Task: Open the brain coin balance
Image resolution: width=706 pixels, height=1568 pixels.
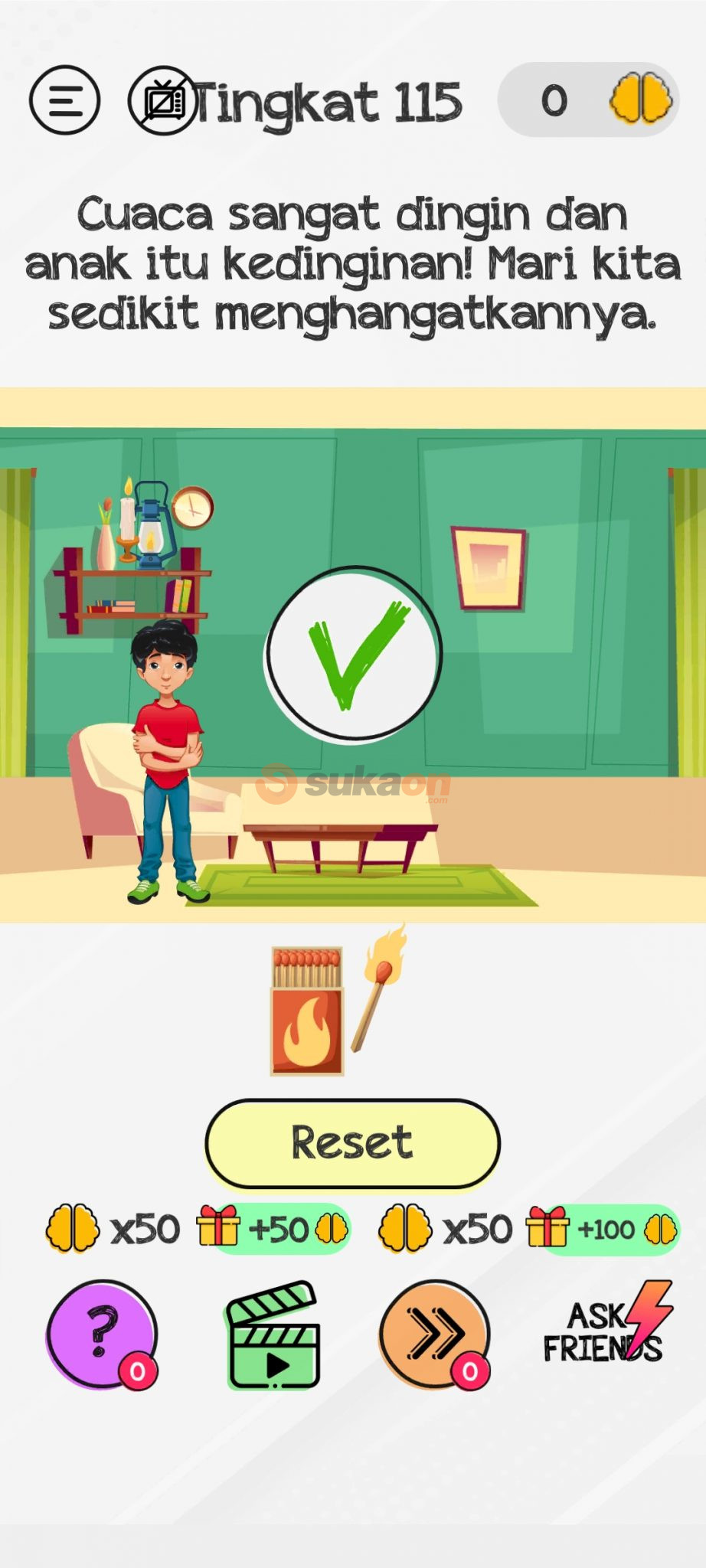Action: click(x=588, y=100)
